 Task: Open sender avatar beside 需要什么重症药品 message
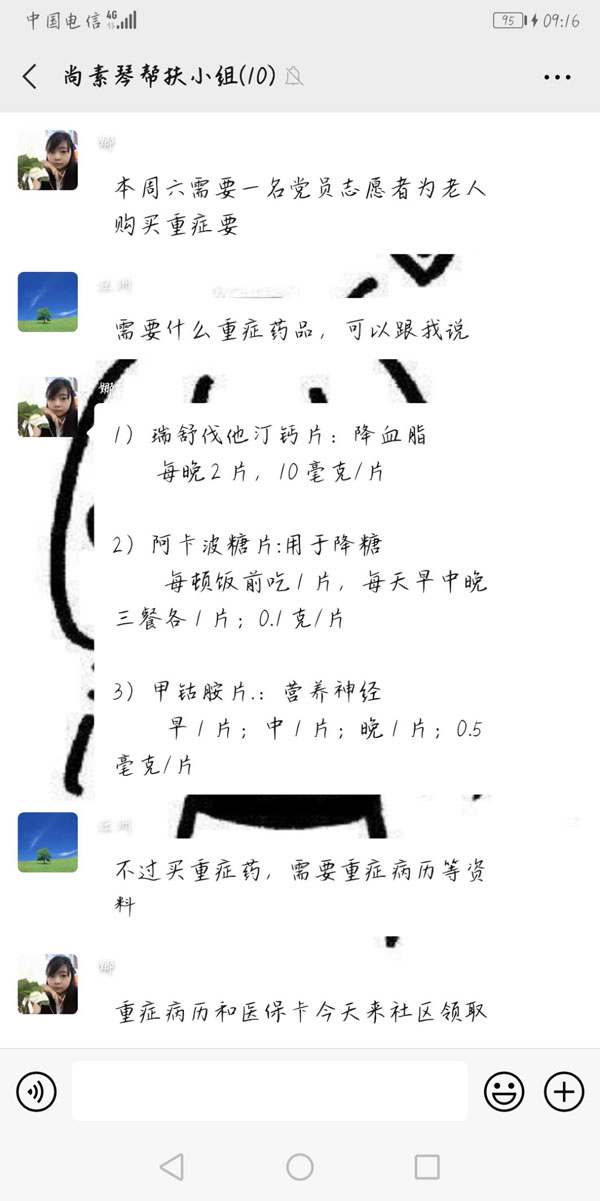point(47,301)
